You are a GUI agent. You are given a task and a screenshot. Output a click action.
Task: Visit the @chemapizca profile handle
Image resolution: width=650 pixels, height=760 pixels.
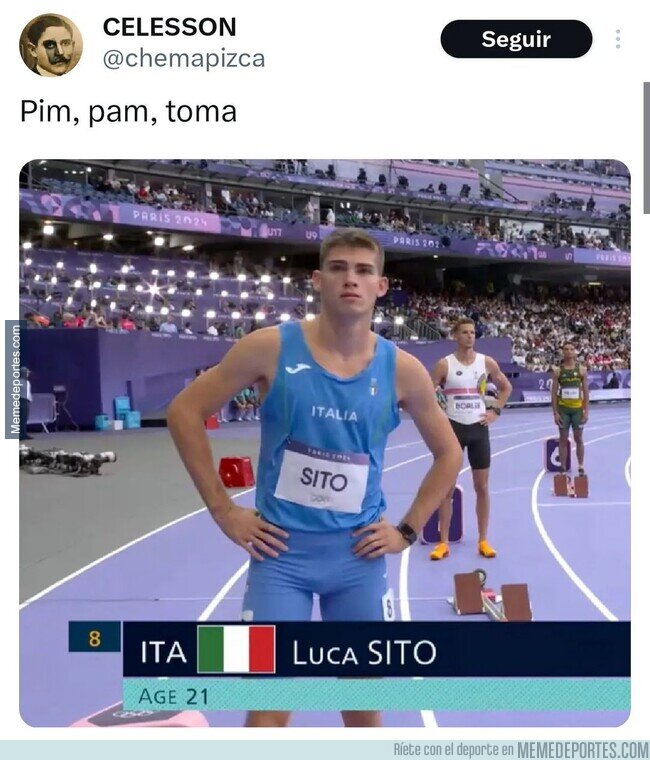pos(184,59)
